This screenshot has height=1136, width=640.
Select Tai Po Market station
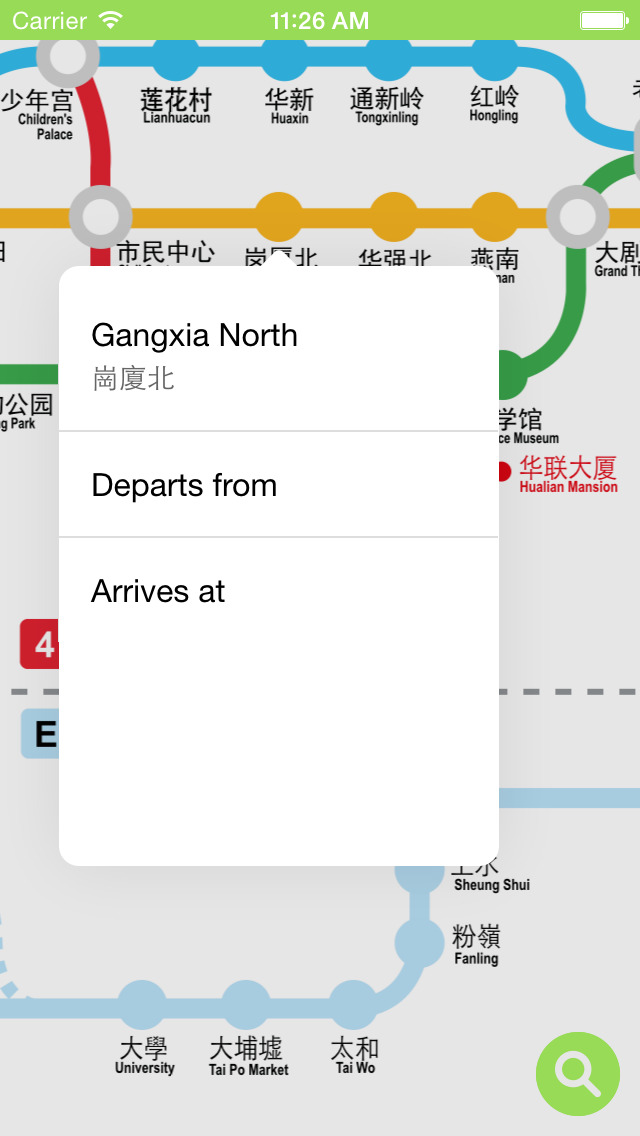(x=247, y=1004)
